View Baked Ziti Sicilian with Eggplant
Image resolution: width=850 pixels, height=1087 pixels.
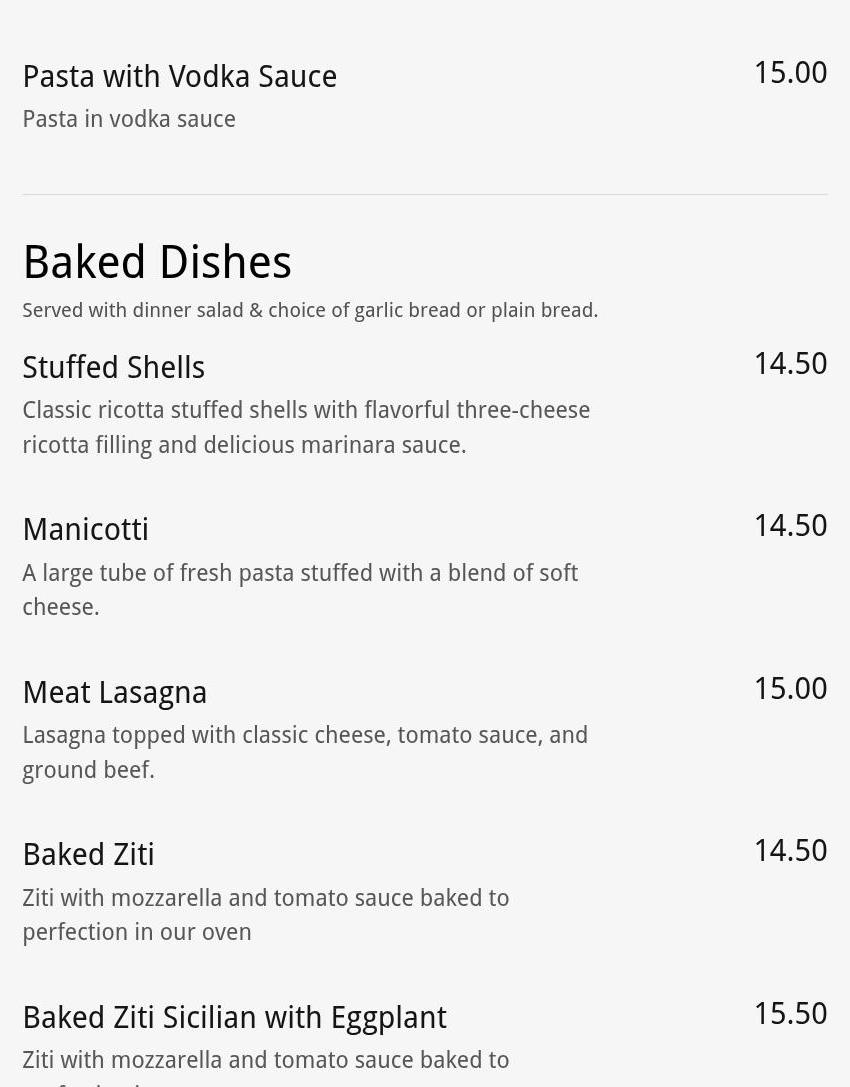(x=235, y=1017)
